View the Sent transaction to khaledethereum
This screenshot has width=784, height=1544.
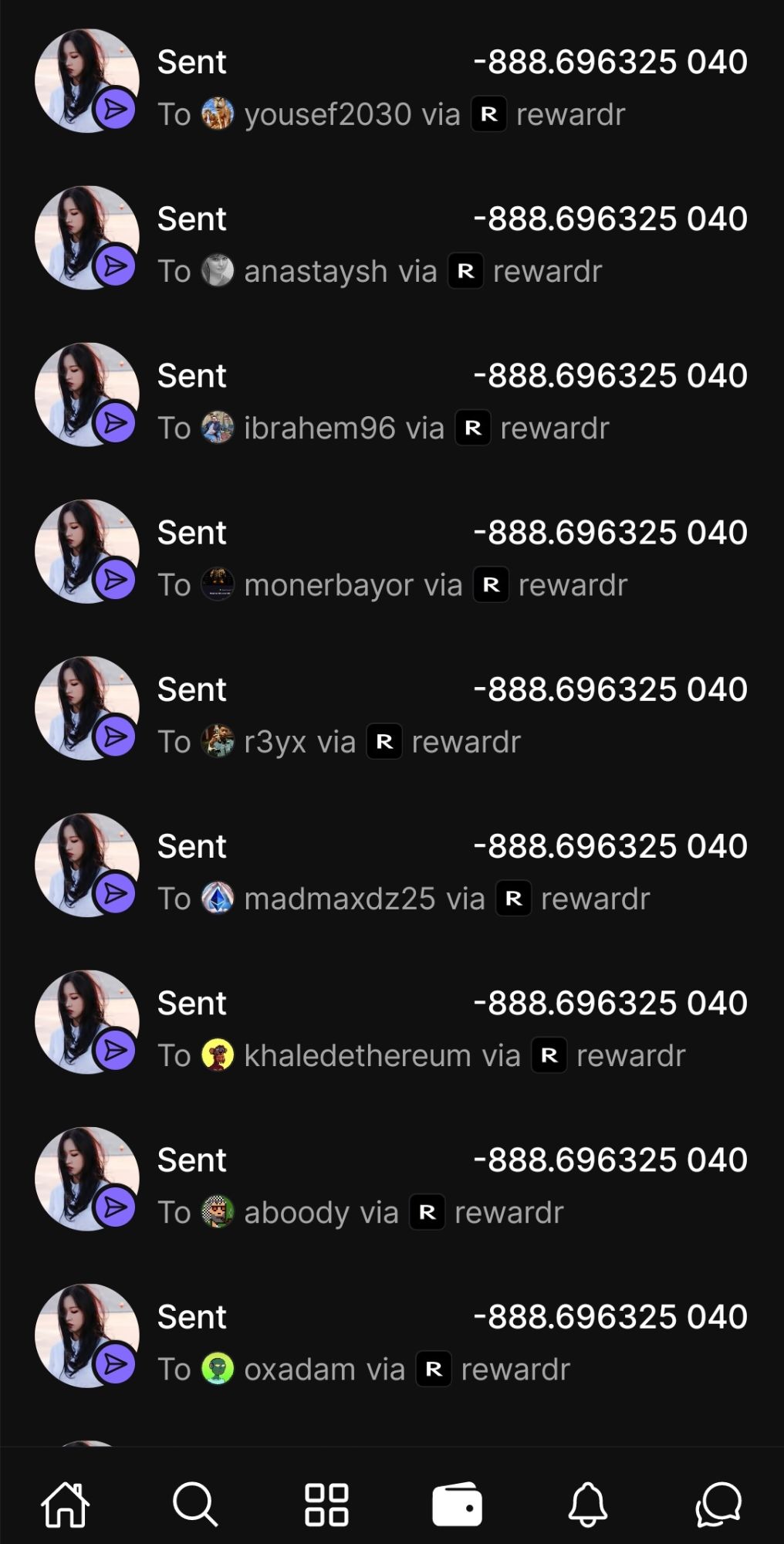[x=392, y=1028]
